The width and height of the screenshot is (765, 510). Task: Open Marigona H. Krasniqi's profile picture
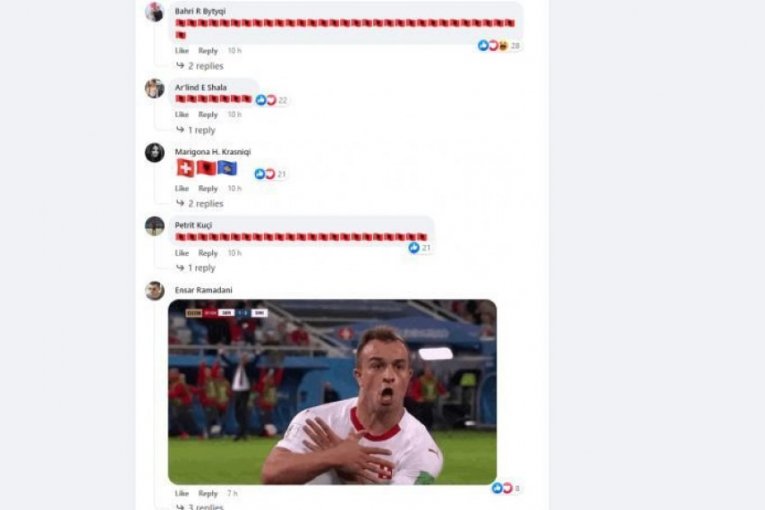tap(155, 153)
